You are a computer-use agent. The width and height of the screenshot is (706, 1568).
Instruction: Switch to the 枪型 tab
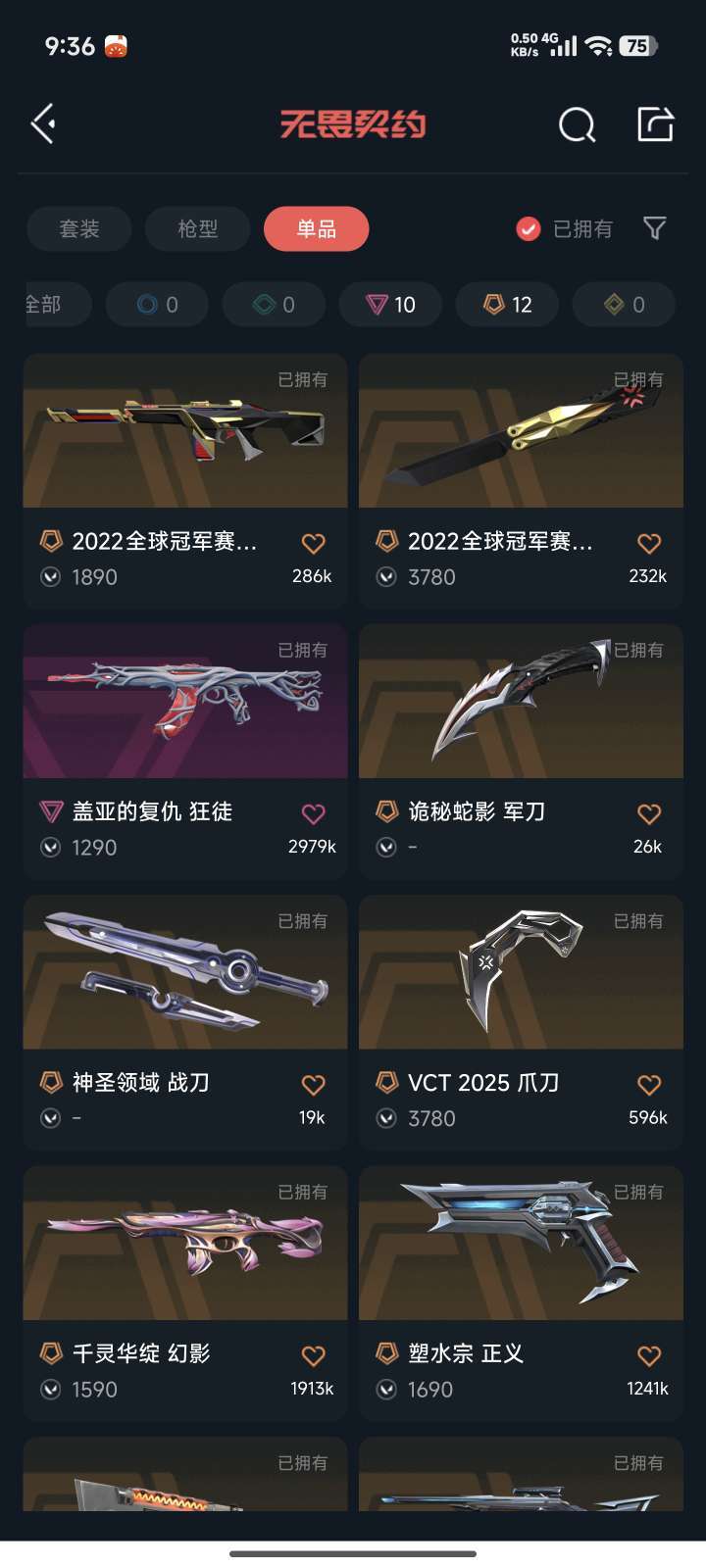[197, 229]
